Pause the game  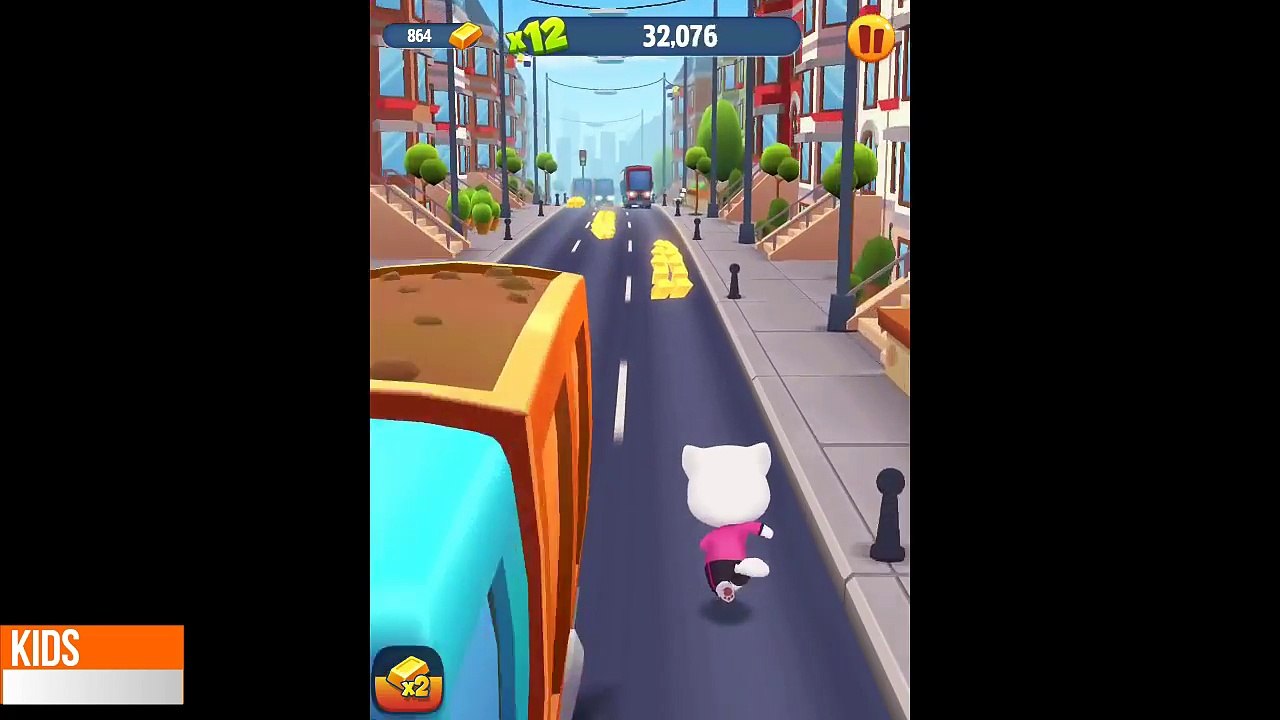(x=870, y=40)
